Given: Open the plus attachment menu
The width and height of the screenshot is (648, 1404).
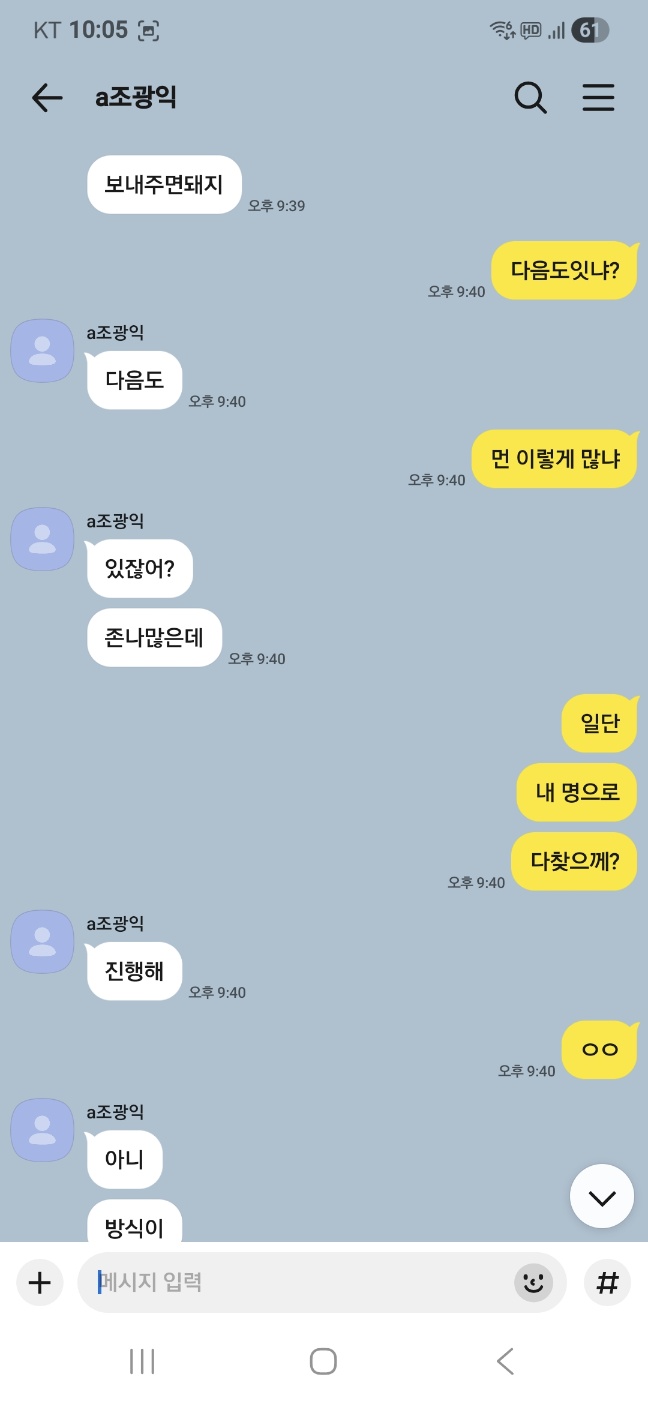Looking at the screenshot, I should (39, 1282).
